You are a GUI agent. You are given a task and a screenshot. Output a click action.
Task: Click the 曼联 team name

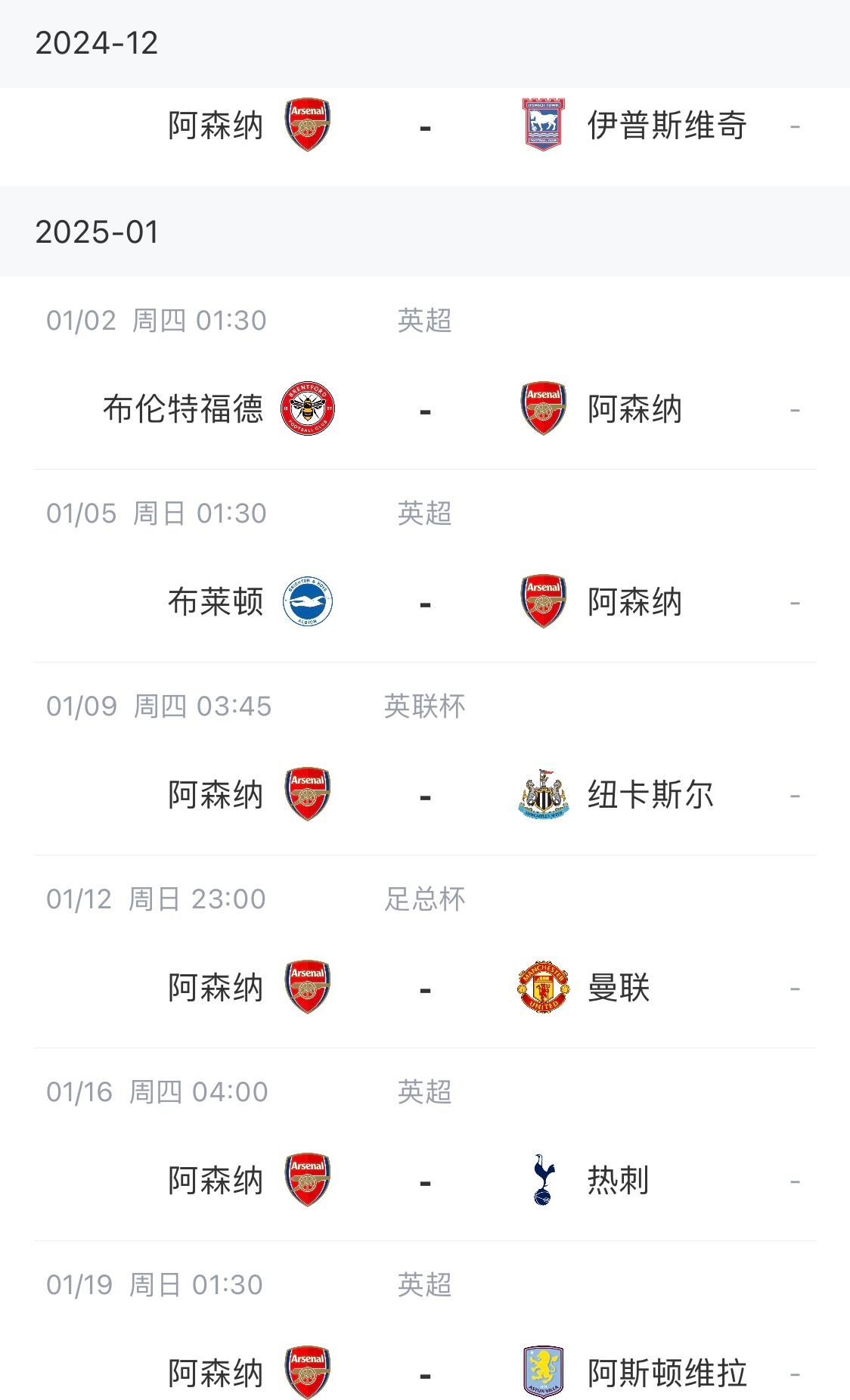pos(619,987)
